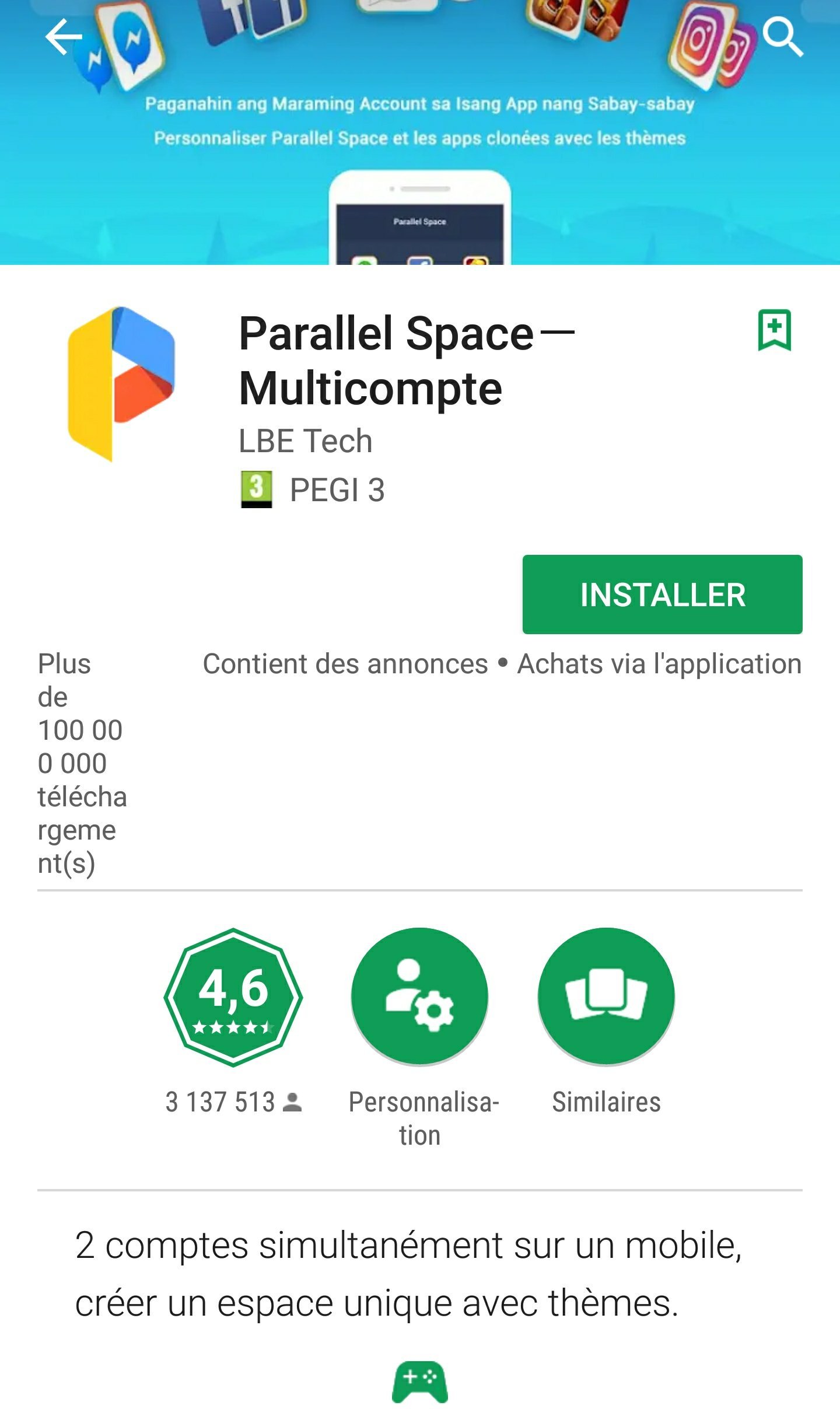
Task: Tap the INSTALLER button
Action: [662, 595]
